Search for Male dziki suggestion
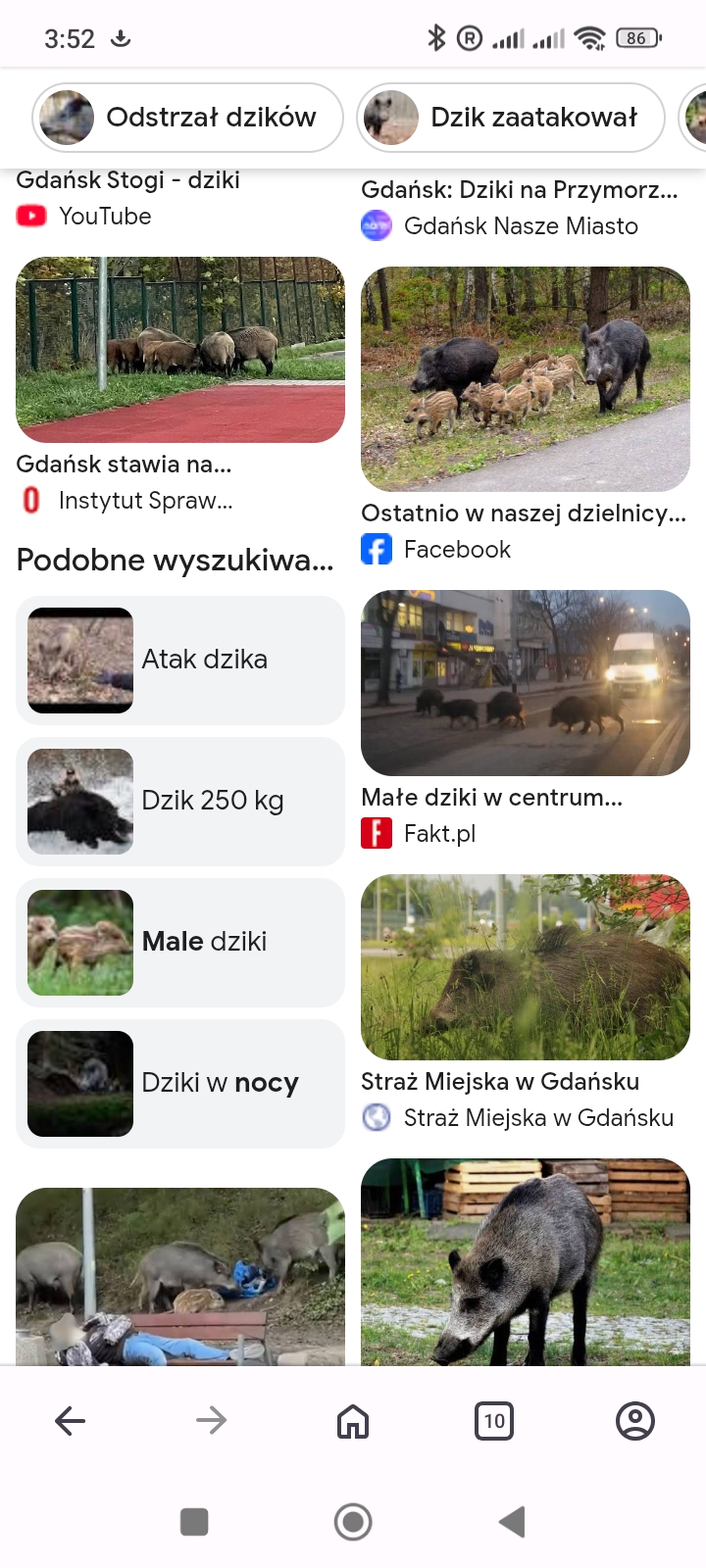This screenshot has height=1568, width=706. pos(180,943)
